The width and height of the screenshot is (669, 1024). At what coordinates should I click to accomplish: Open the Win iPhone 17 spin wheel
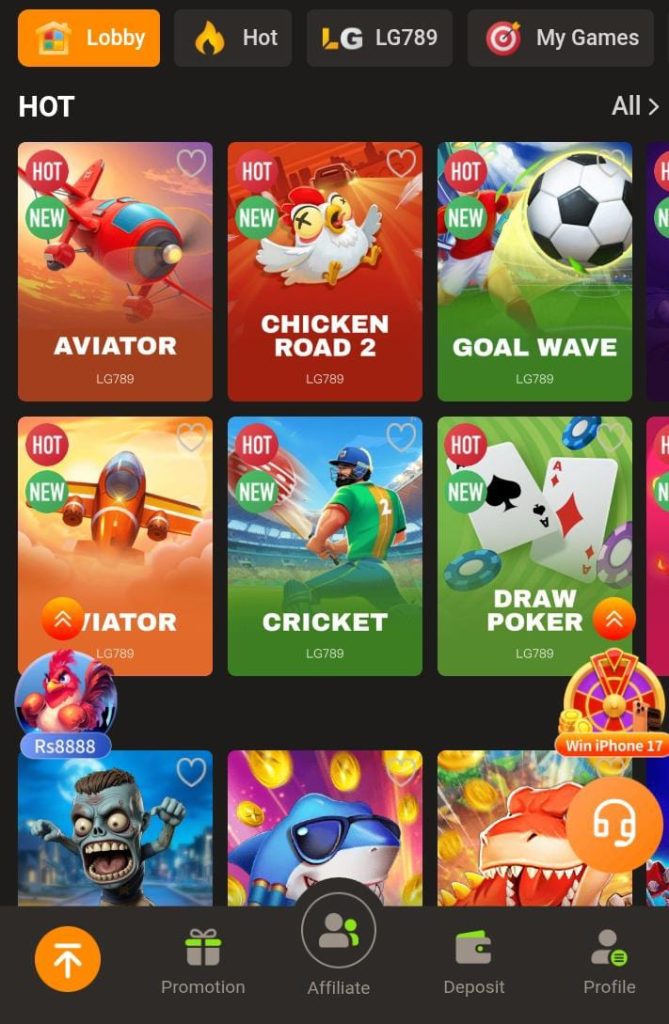613,702
